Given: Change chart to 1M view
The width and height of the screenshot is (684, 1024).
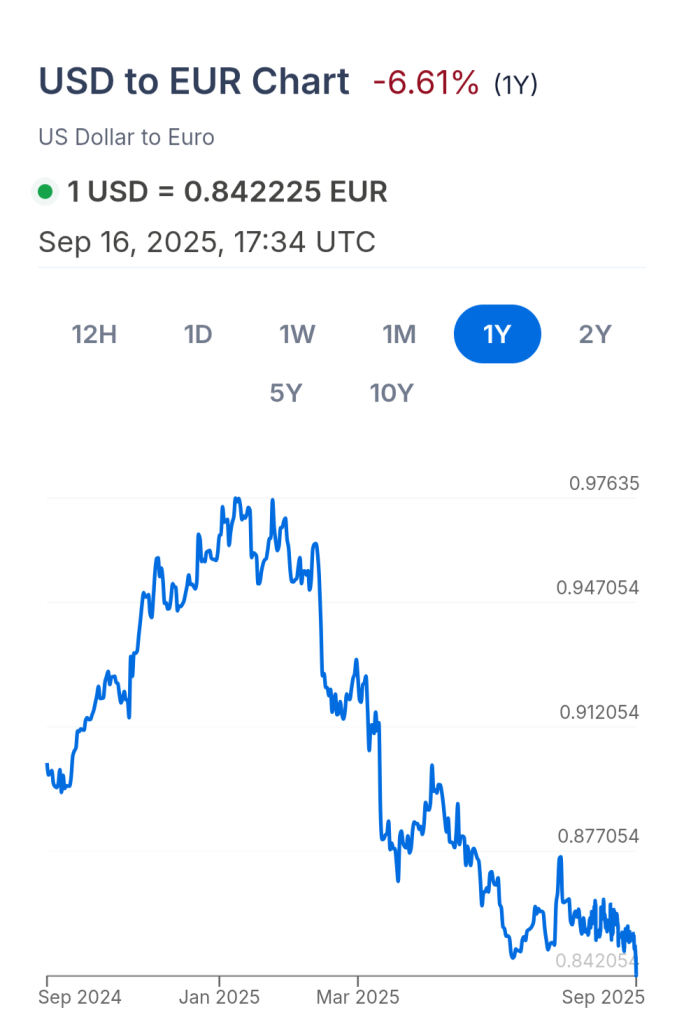Looking at the screenshot, I should tap(399, 334).
